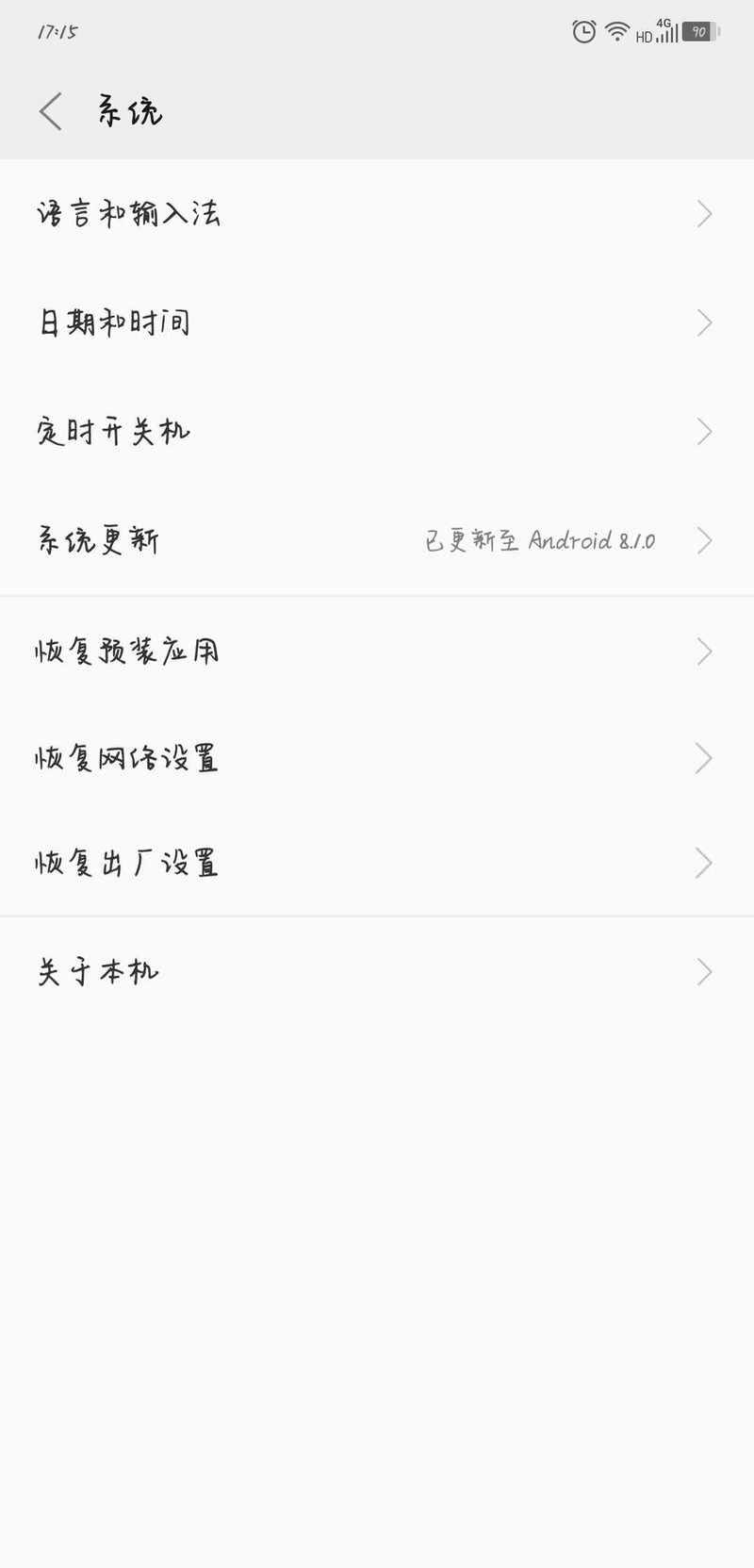Open 系统更新 to check for updates
Viewport: 754px width, 1568px height.
[377, 540]
